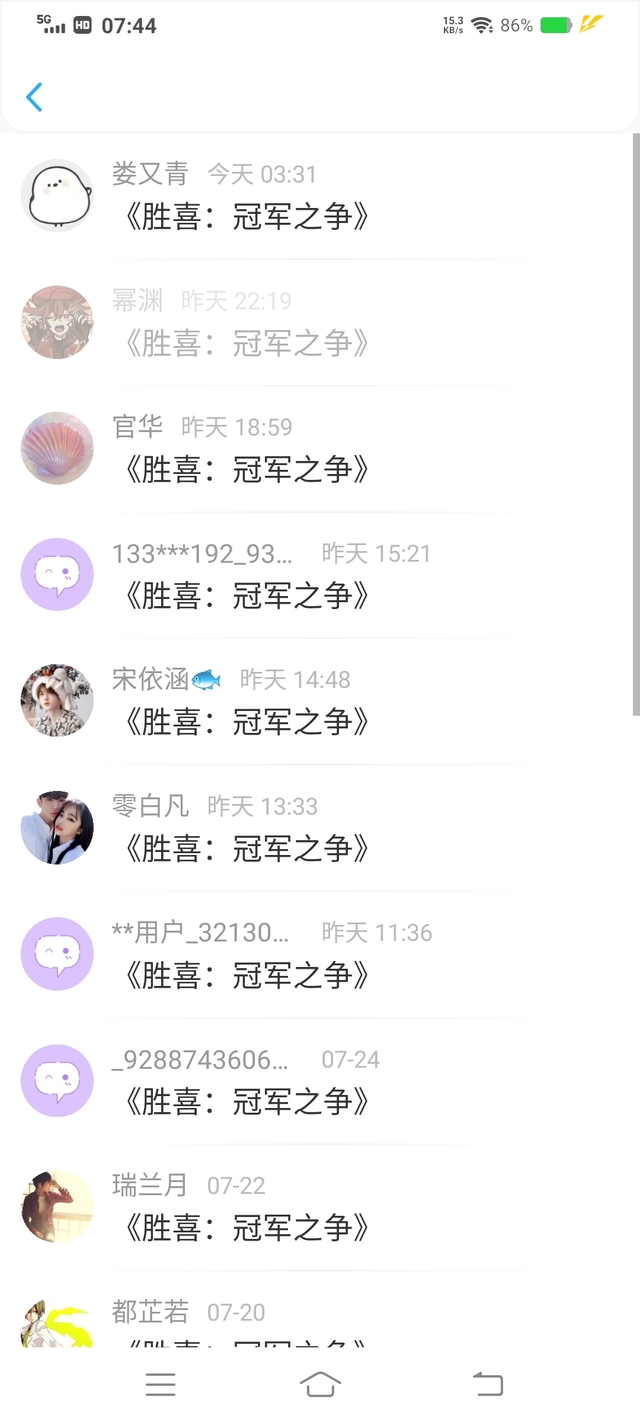
Task: Go back using the blue arrow
Action: pyautogui.click(x=34, y=97)
